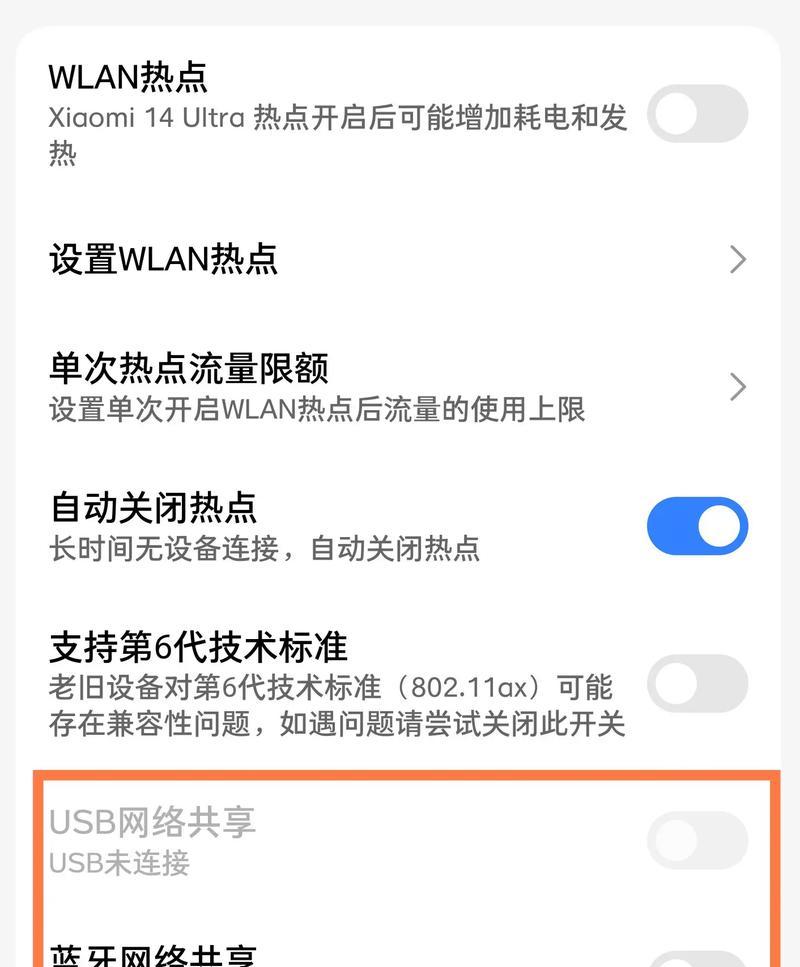The image size is (800, 967).
Task: Disable 自动关闭热点 toggle
Action: click(x=697, y=526)
